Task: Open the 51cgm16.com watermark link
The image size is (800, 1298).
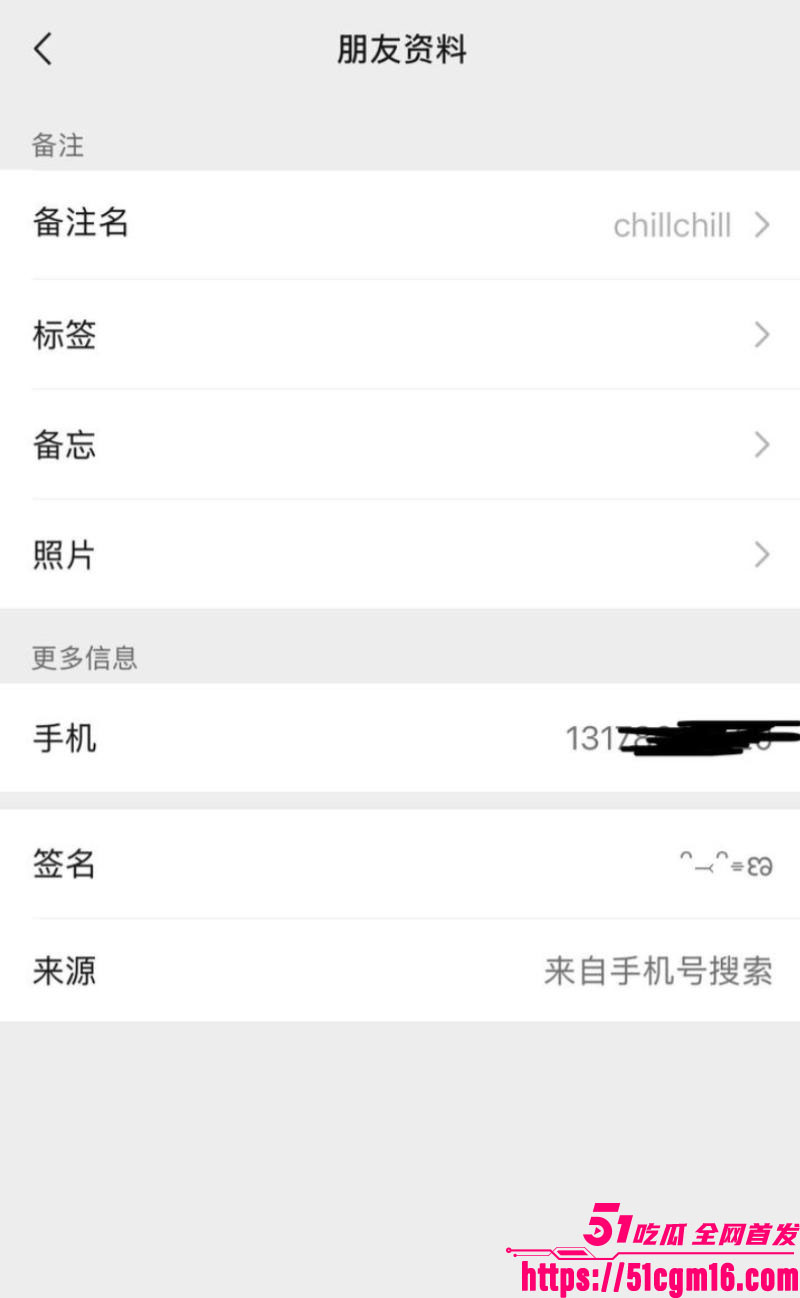Action: coord(660,1275)
